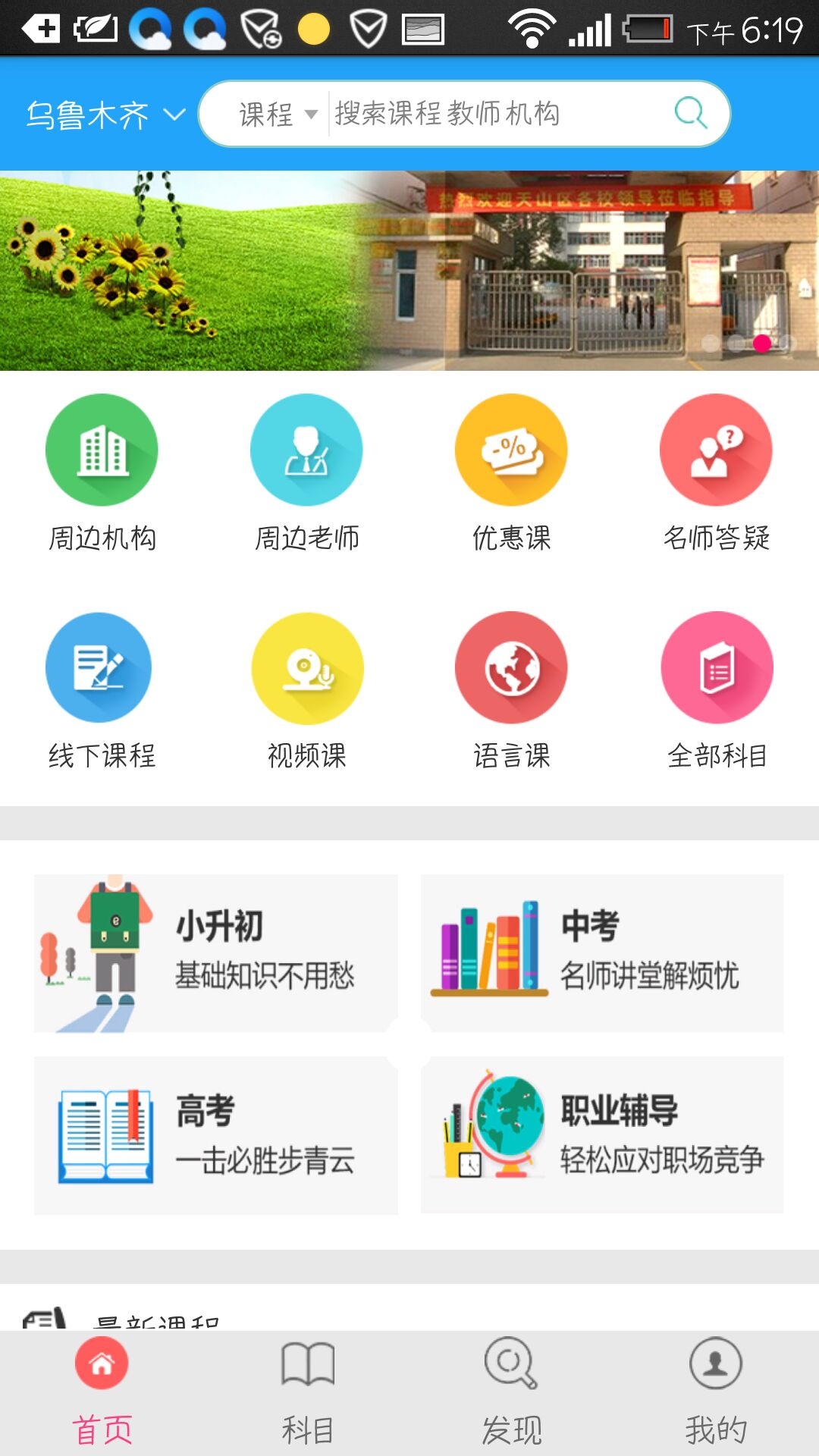819x1456 pixels.
Task: Open the 小升初 primary-to-junior banner
Action: tap(215, 952)
